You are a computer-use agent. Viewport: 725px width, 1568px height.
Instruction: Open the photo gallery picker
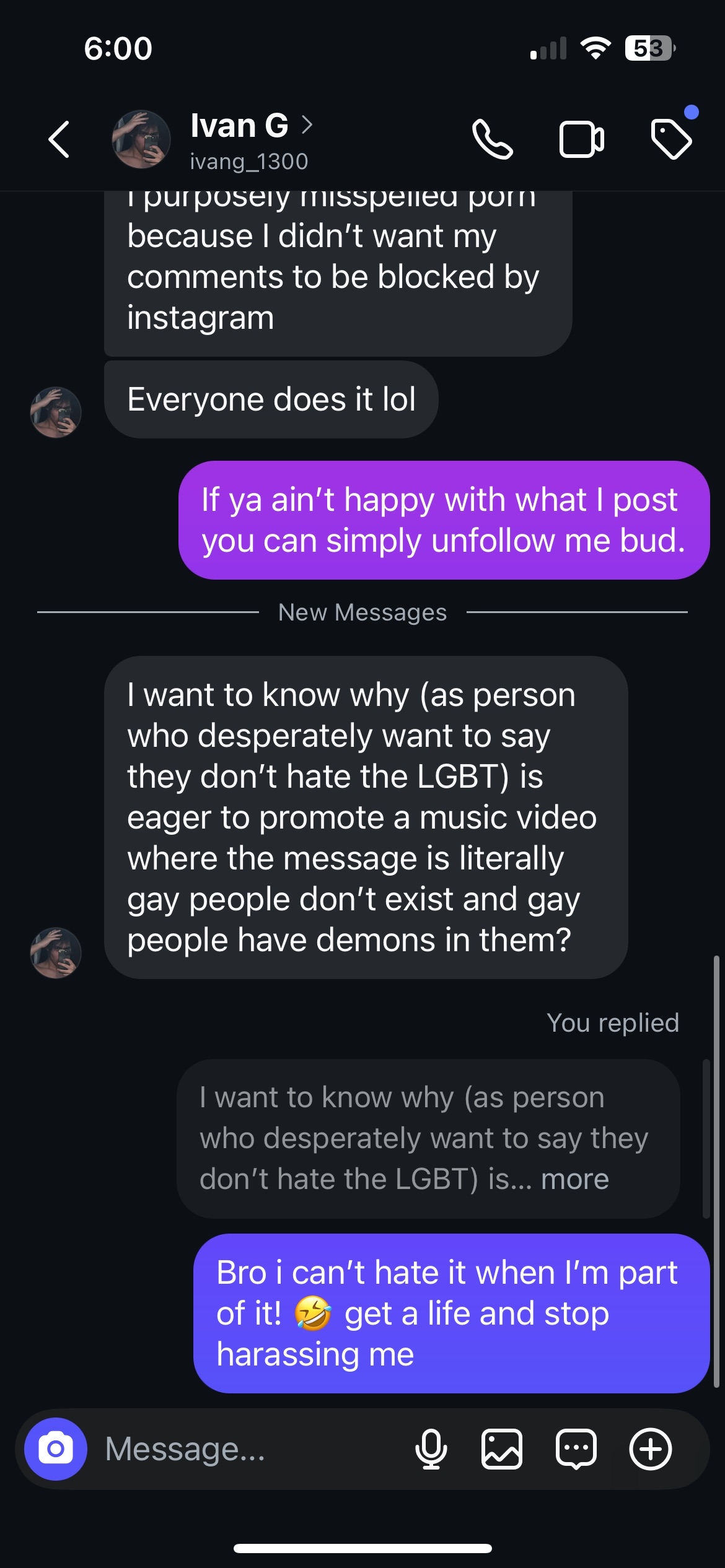[502, 1449]
